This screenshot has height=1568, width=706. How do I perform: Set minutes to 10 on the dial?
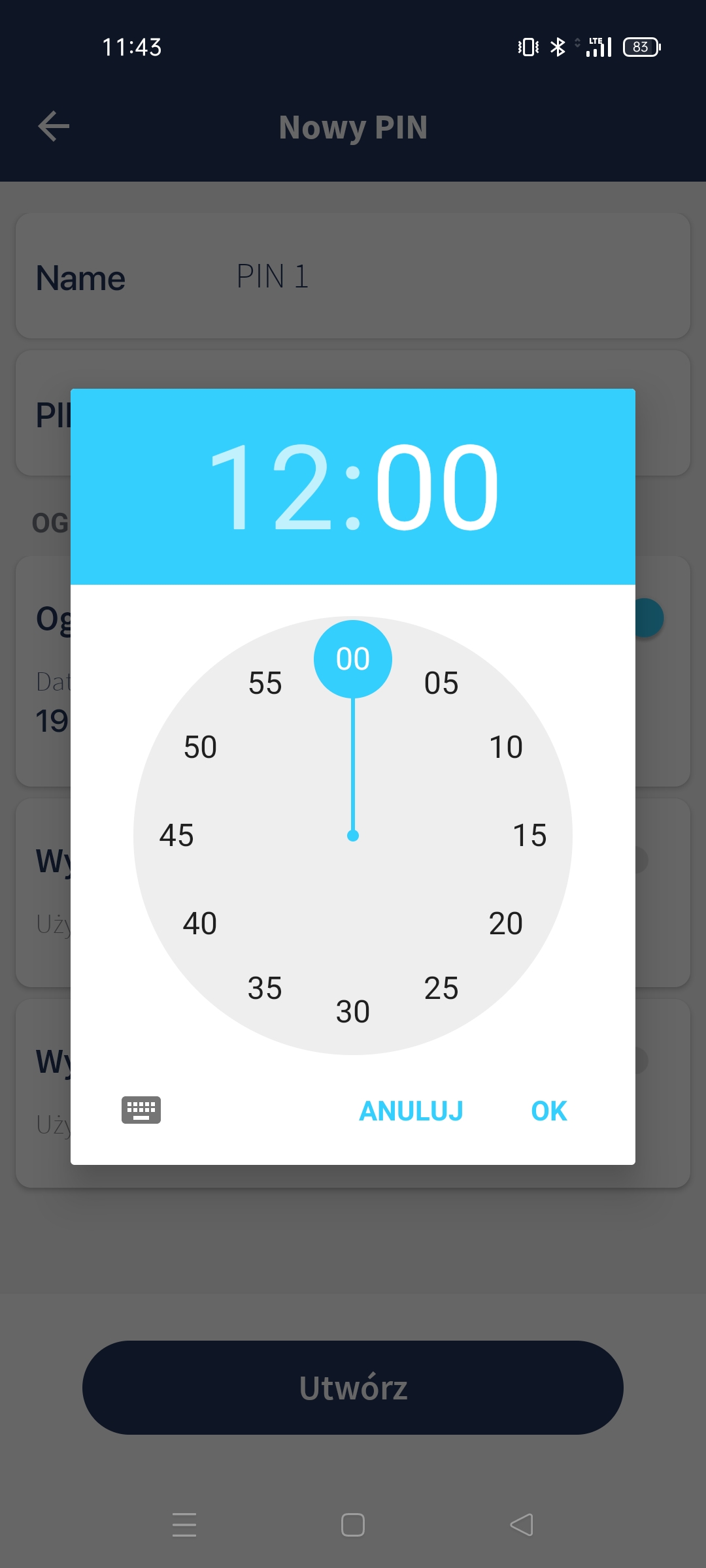click(x=506, y=747)
